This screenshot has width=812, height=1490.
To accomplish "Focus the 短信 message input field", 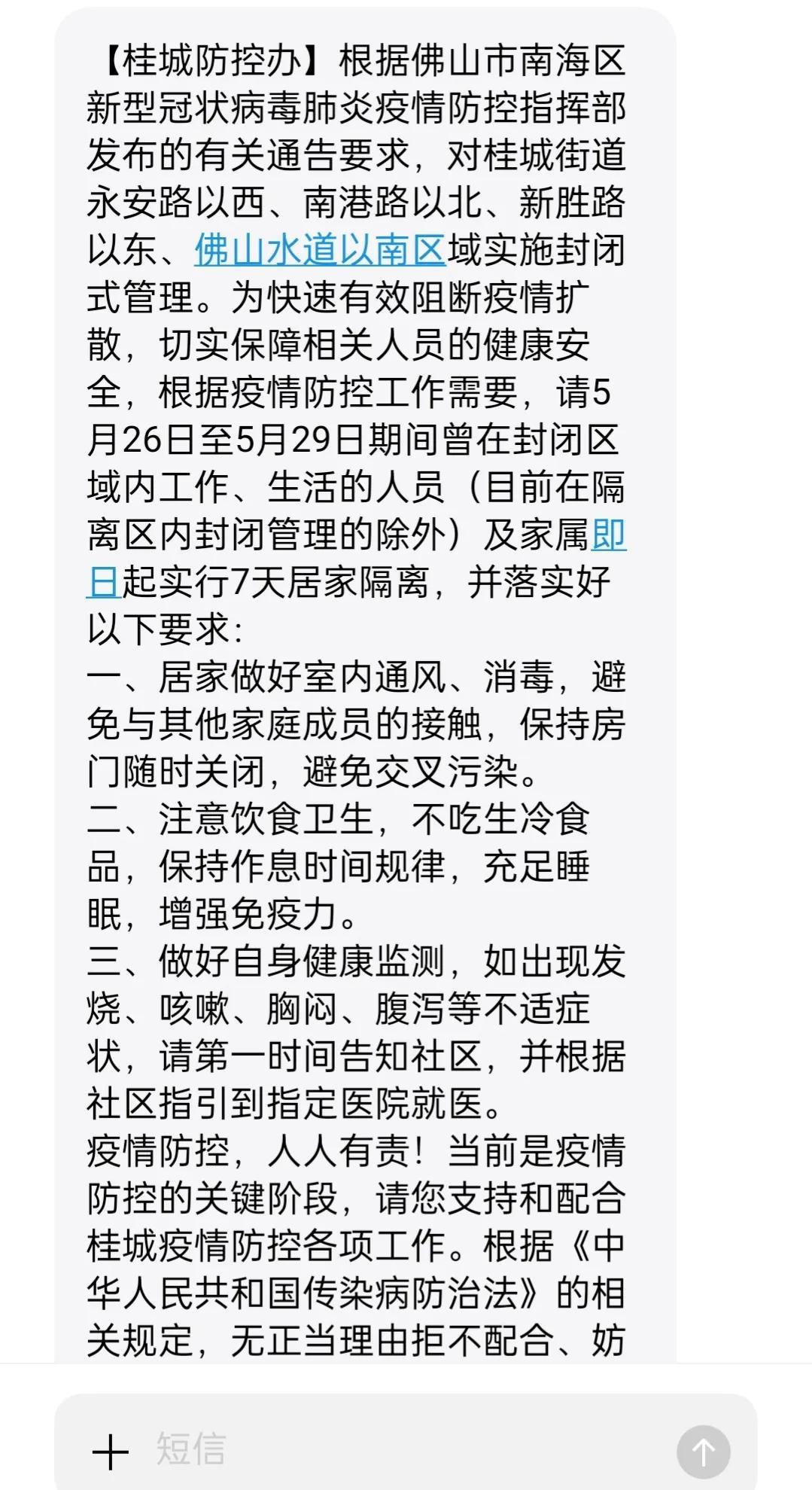I will [x=406, y=1449].
